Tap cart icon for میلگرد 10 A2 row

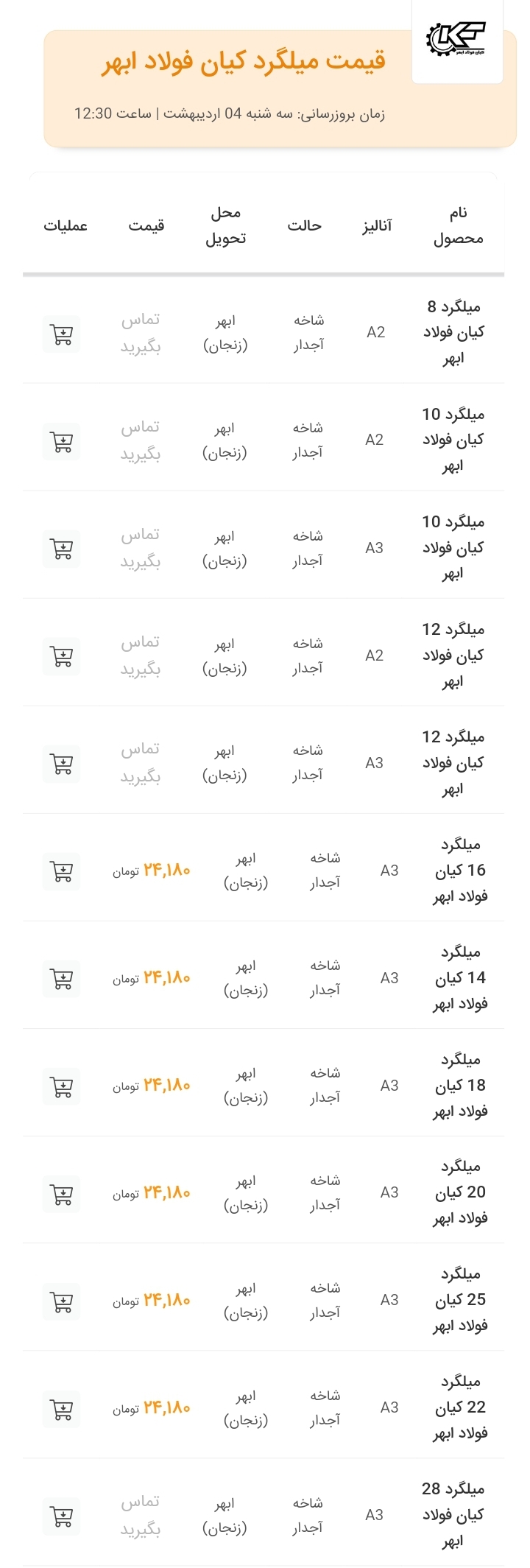click(x=62, y=442)
